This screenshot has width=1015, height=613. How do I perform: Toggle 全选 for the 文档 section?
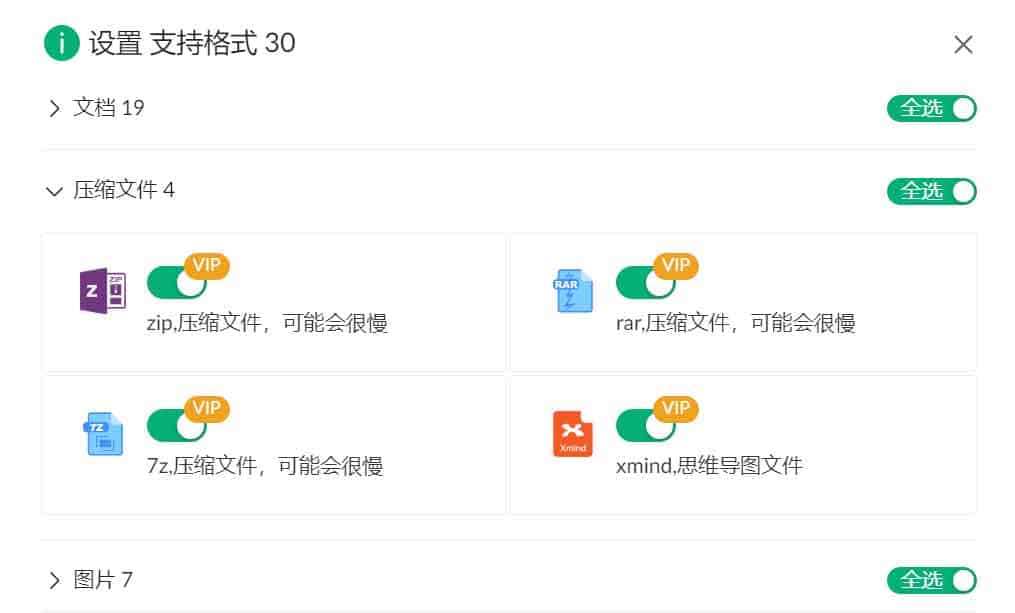click(x=931, y=108)
